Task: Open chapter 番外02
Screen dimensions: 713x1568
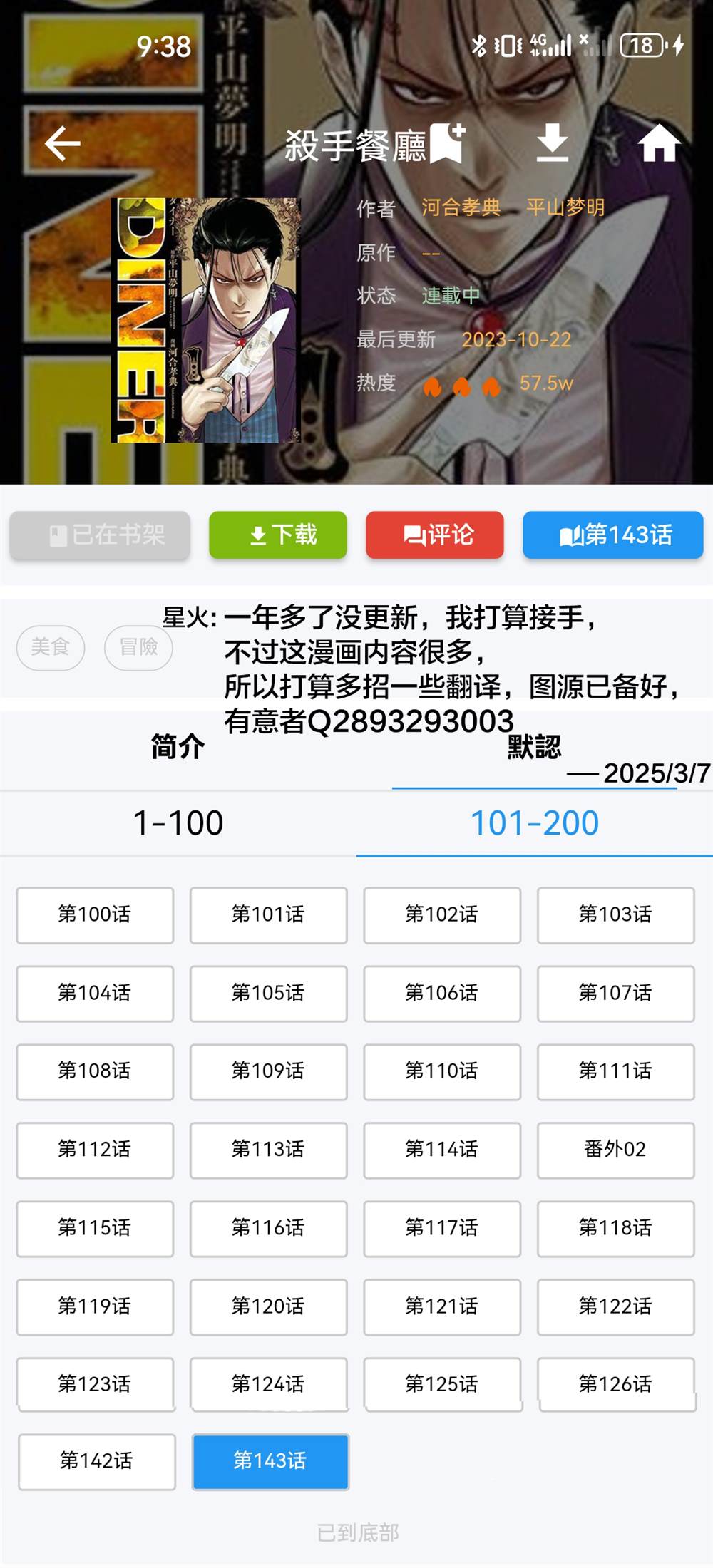Action: coord(615,1151)
